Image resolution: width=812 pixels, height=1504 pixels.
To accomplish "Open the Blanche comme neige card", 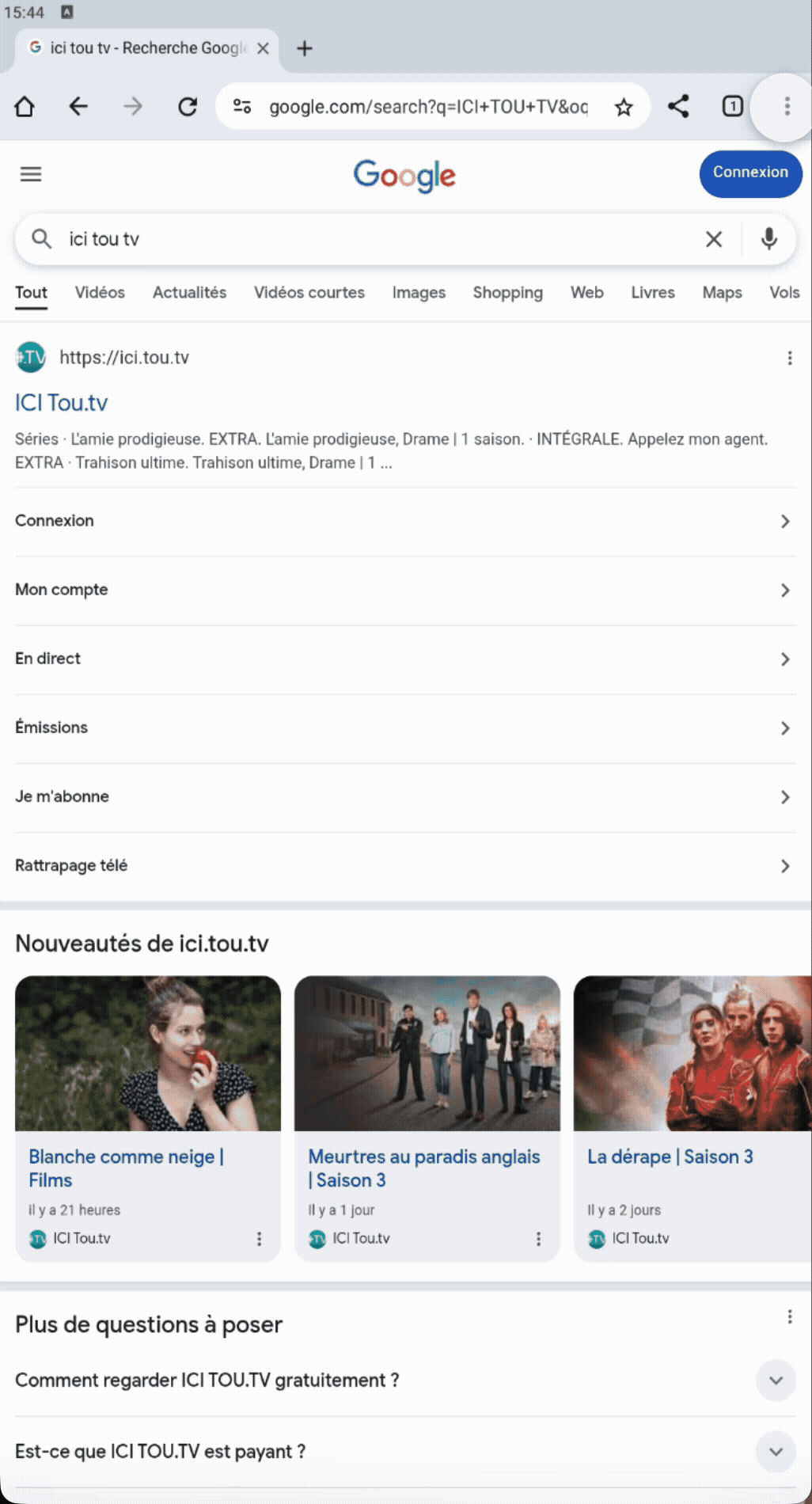I will coord(127,1168).
